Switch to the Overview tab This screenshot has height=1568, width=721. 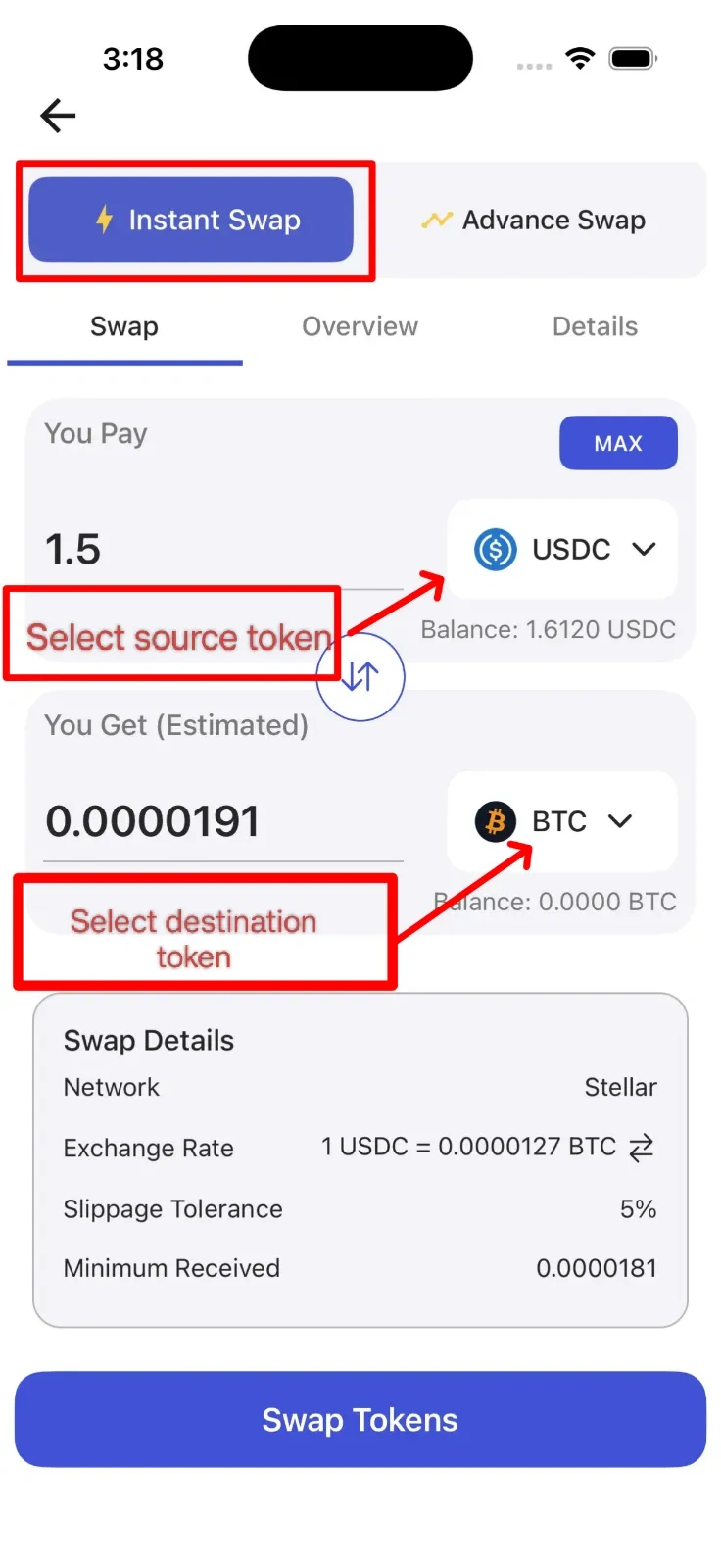(360, 326)
